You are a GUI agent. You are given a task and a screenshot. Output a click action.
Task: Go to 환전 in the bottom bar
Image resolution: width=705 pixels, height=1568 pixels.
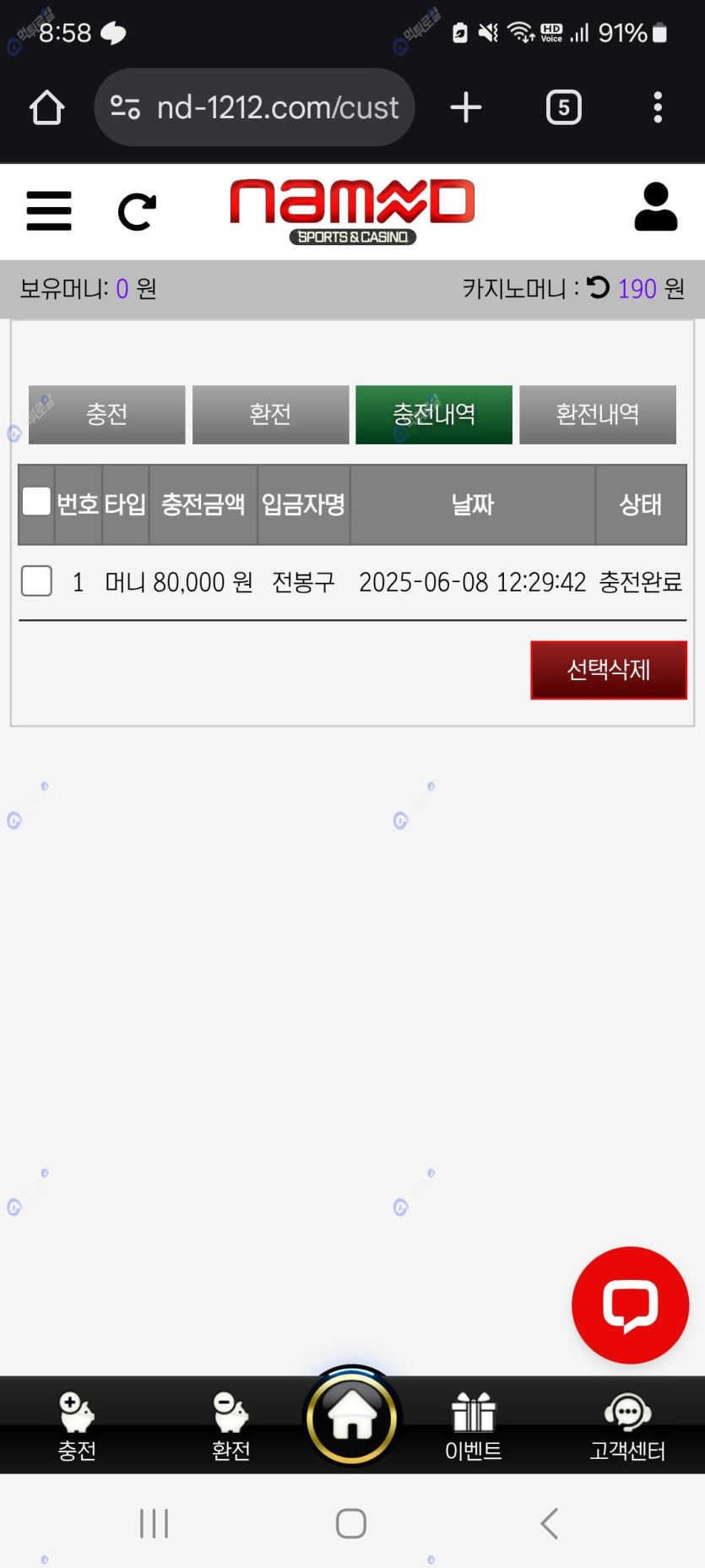[230, 1426]
